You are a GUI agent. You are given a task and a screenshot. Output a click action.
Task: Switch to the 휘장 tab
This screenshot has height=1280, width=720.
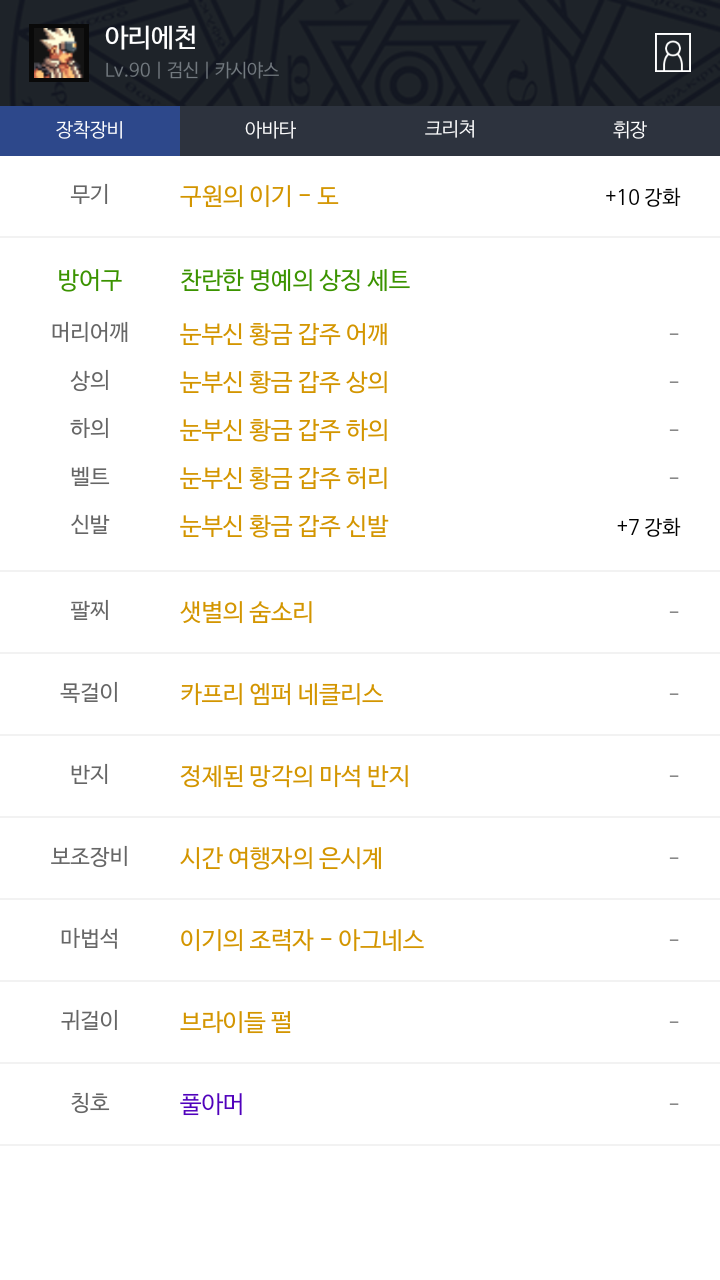(630, 130)
